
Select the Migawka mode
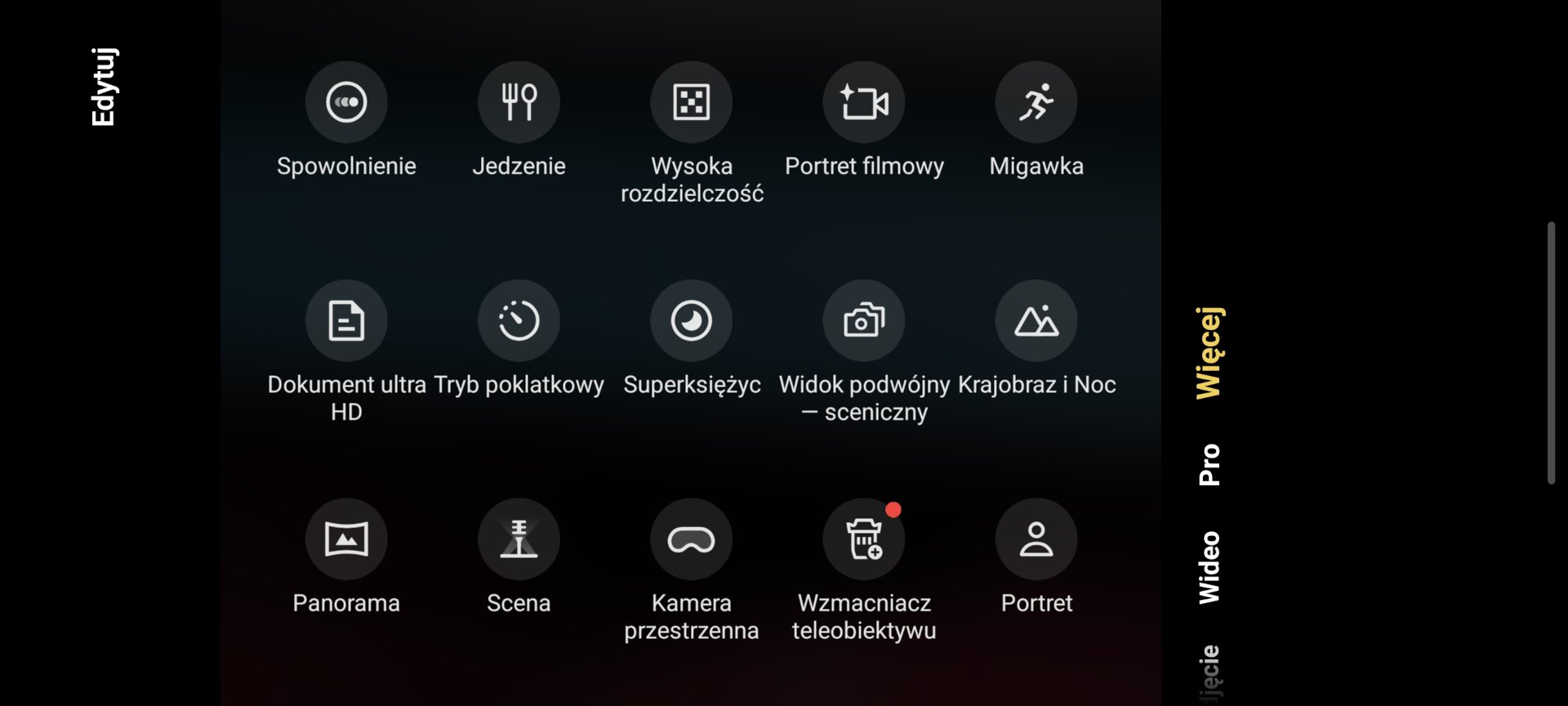click(1036, 103)
